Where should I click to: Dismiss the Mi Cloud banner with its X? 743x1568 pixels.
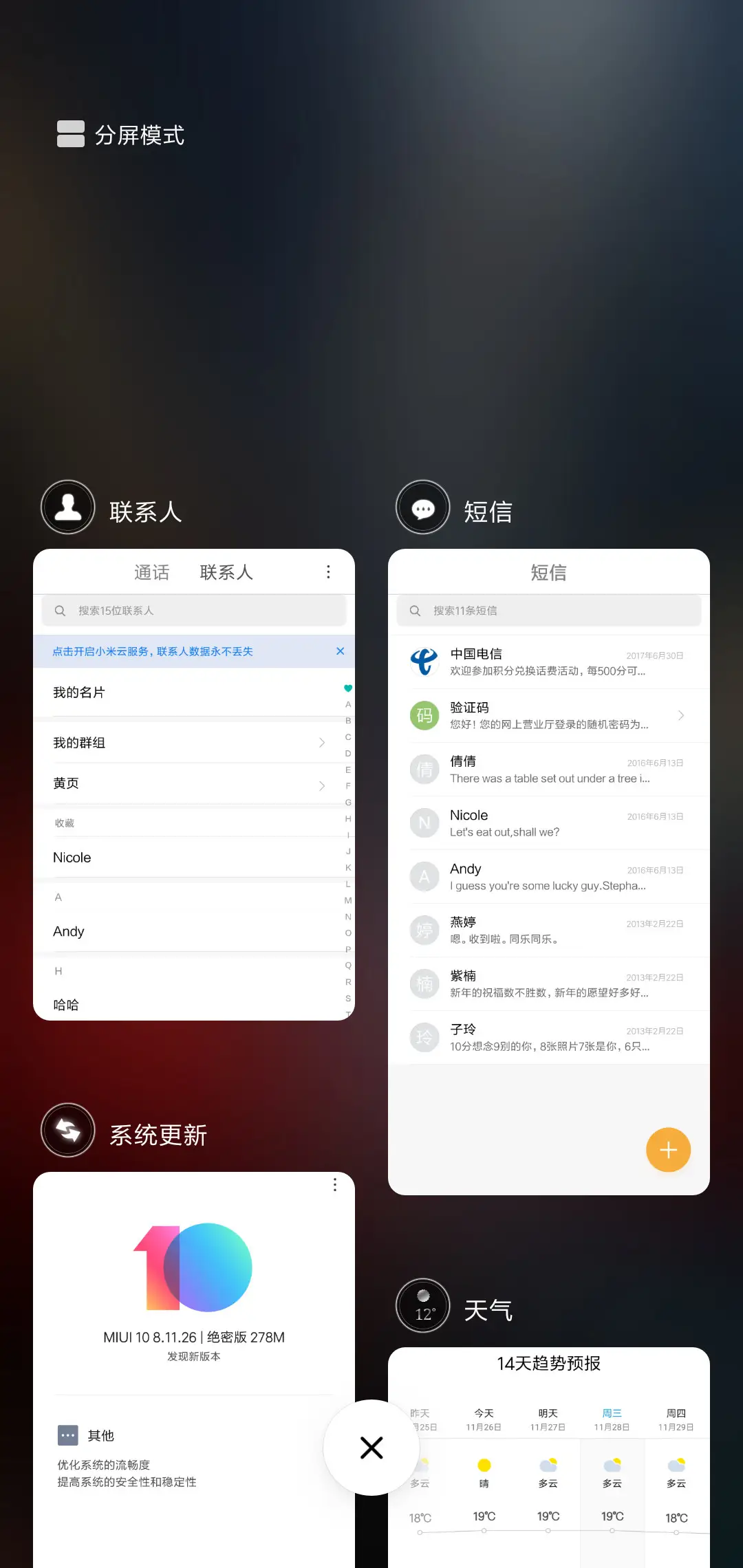[x=340, y=651]
